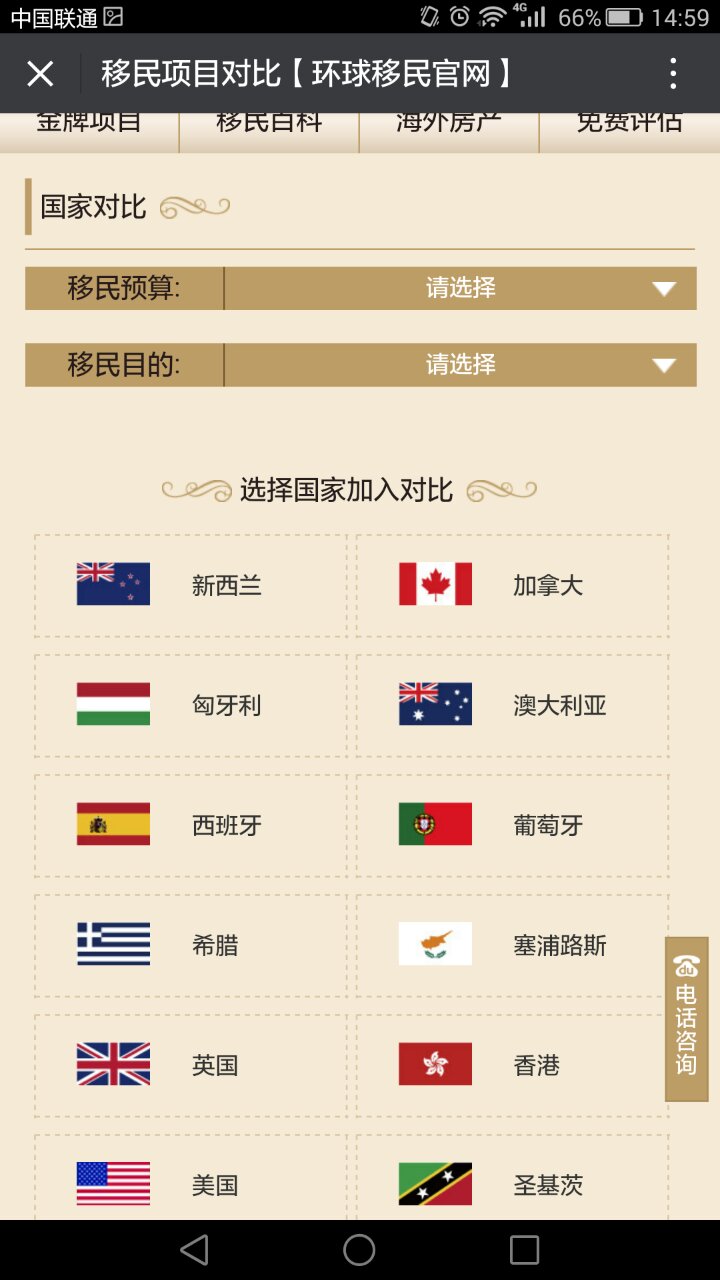Viewport: 720px width, 1280px height.
Task: Pick 葡萄牙 country tile
Action: click(x=512, y=825)
